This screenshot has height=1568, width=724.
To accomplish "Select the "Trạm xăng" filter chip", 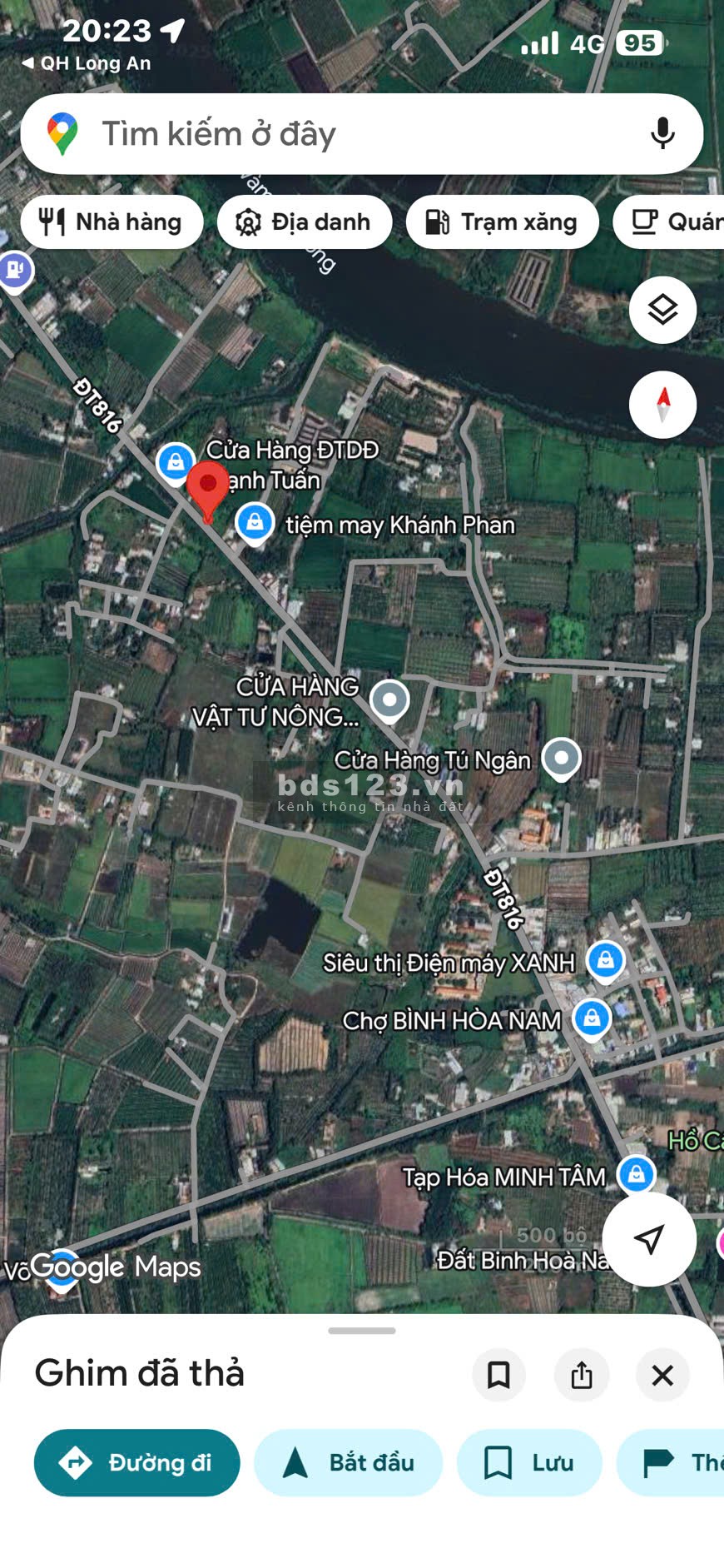I will [x=502, y=222].
